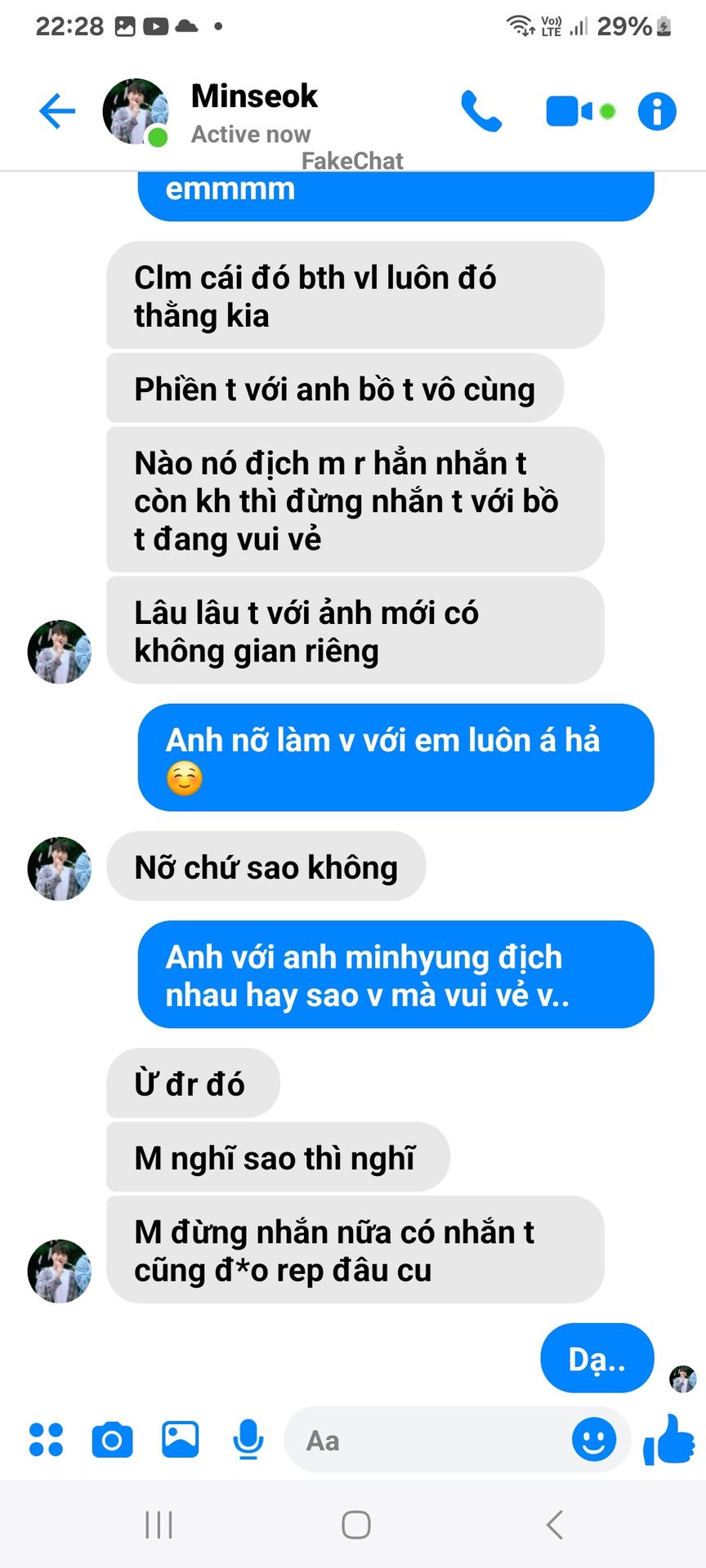The height and width of the screenshot is (1568, 706).
Task: Open Minseok's profile from the header name
Action: click(x=254, y=96)
